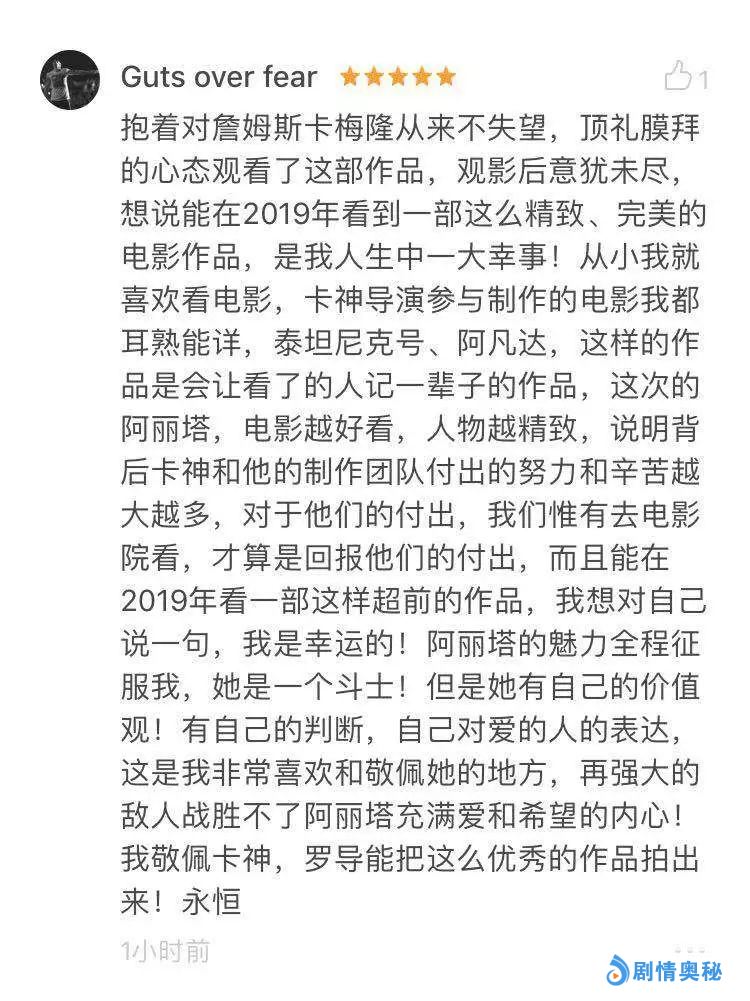Open Guts over fear's username link
Image resolution: width=750 pixels, height=1001 pixels.
(218, 76)
